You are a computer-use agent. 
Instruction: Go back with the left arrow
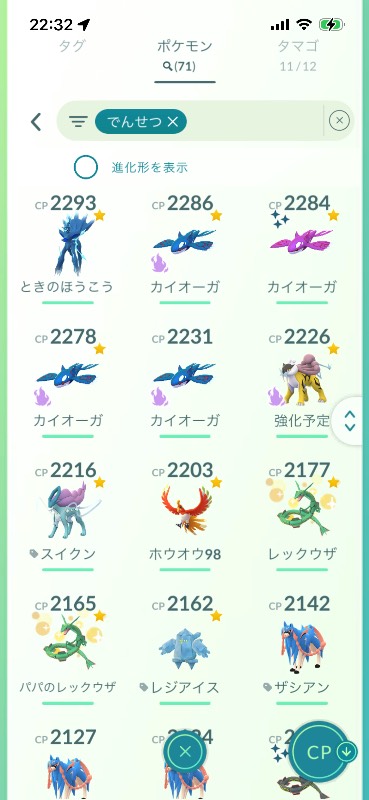point(36,122)
